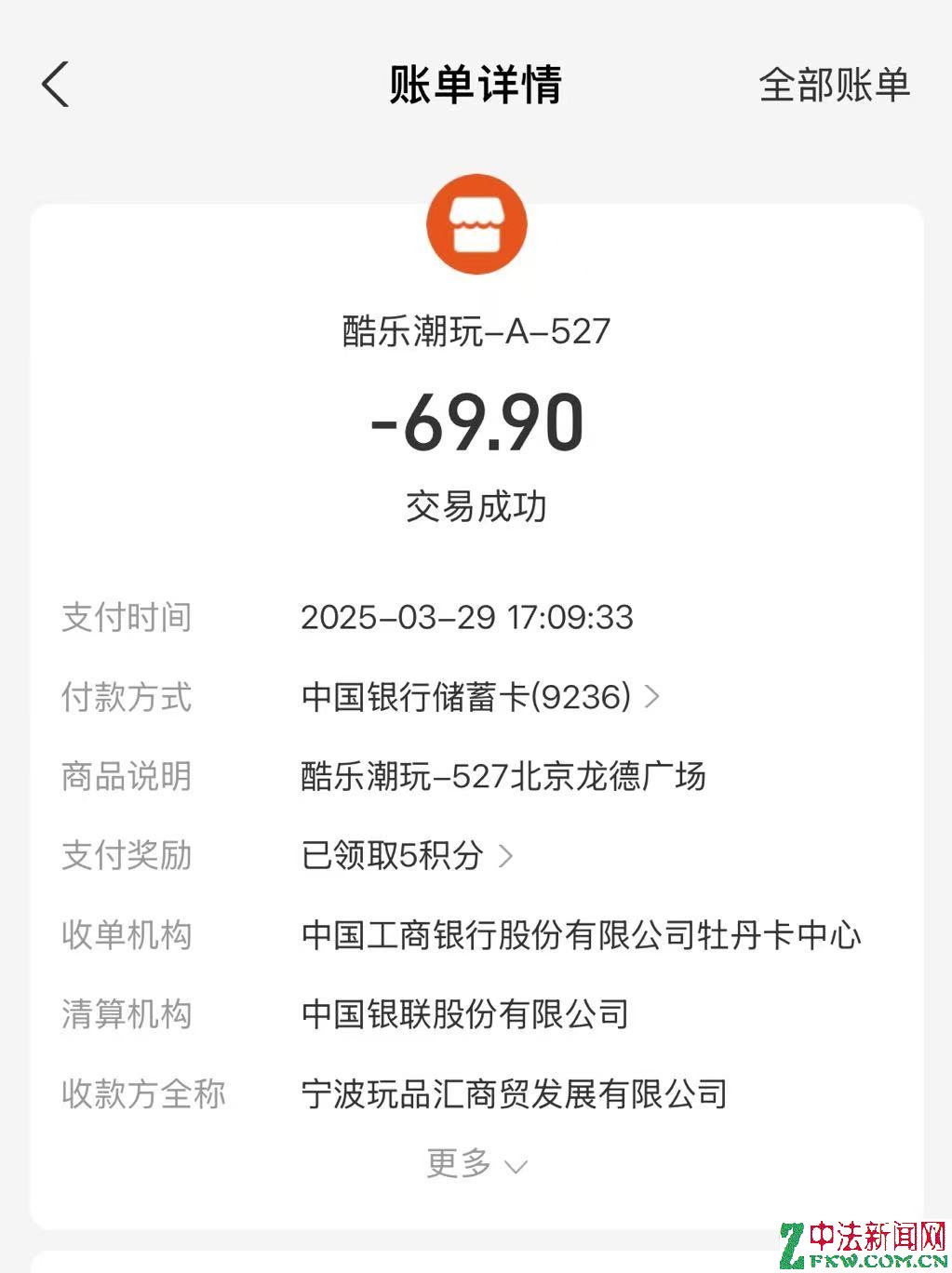This screenshot has width=952, height=1273.
Task: Open the 酷乐潮玩 merchant shop icon
Action: (476, 224)
